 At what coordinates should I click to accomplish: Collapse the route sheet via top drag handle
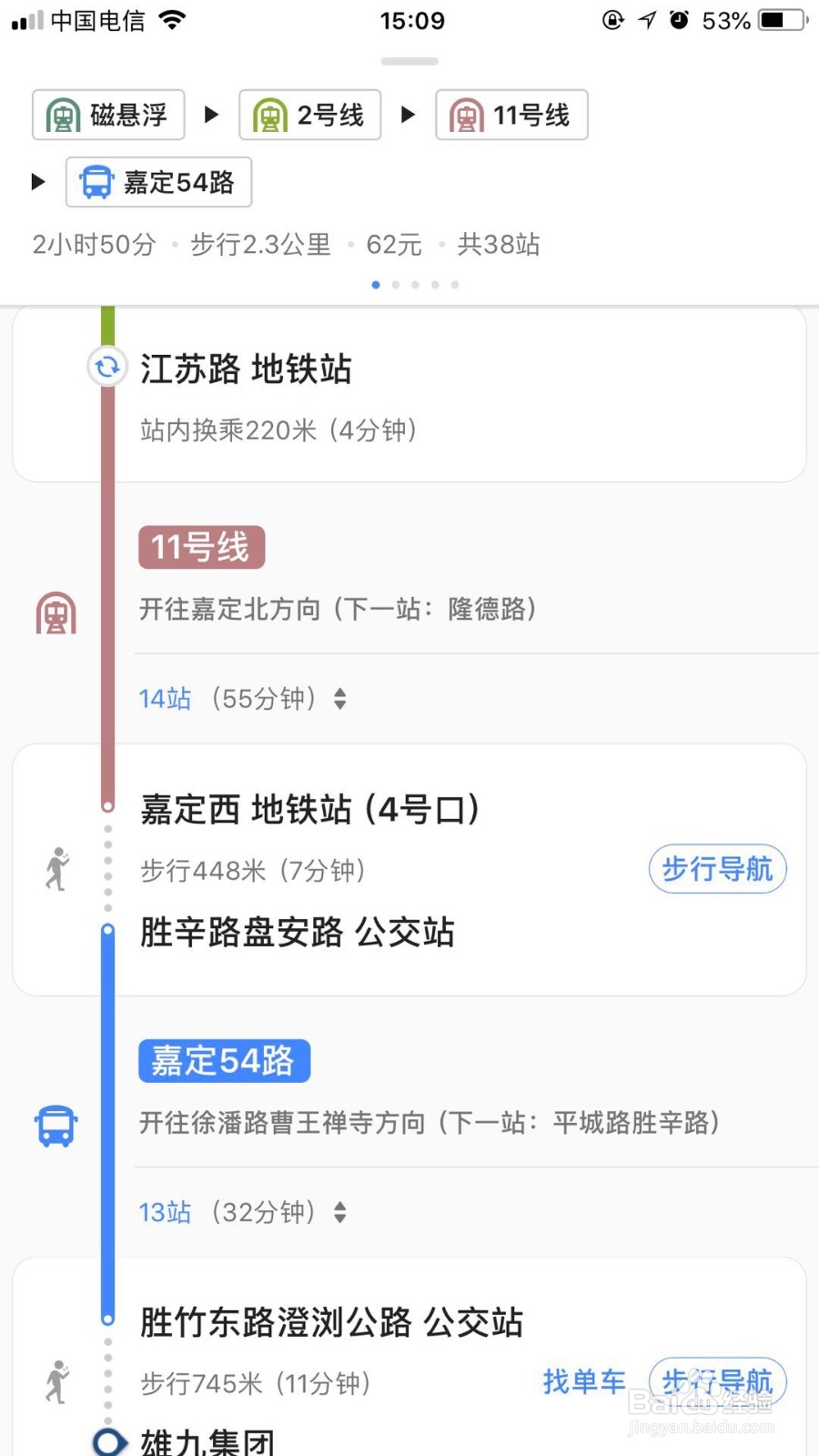409,61
